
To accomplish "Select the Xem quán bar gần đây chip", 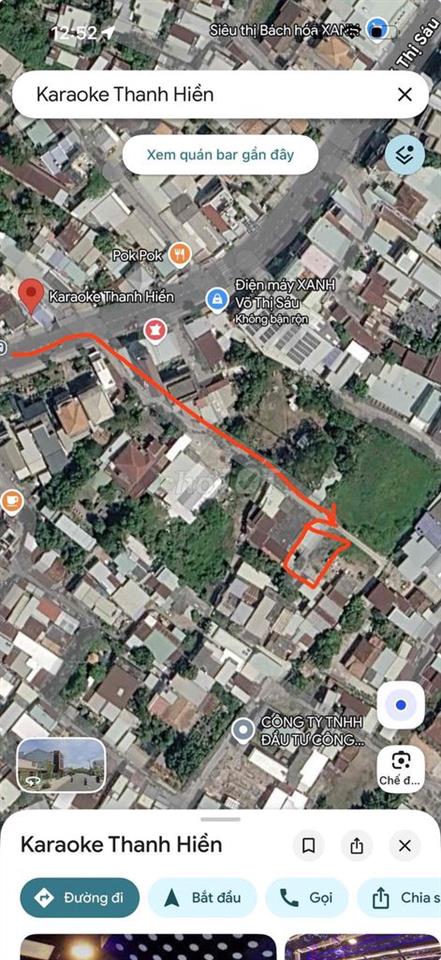I will 220,154.
